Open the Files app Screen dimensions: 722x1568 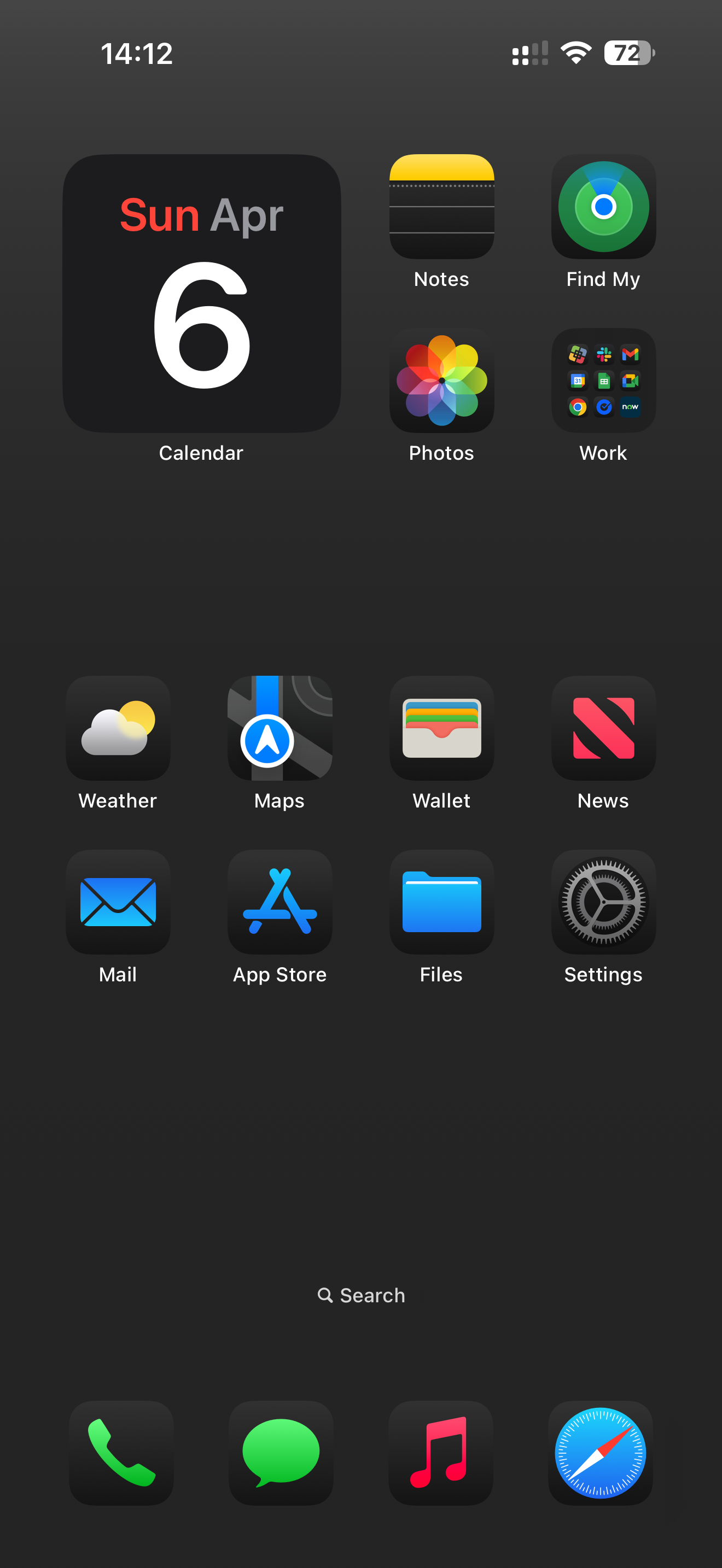pos(441,902)
